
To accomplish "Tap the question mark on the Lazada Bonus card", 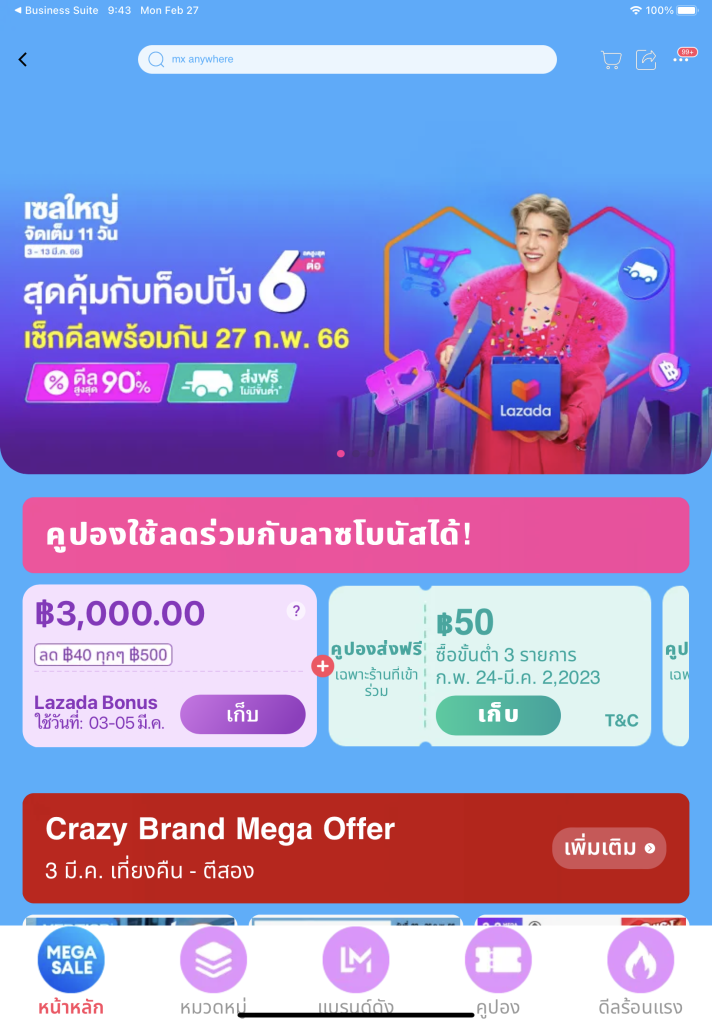I will click(296, 611).
